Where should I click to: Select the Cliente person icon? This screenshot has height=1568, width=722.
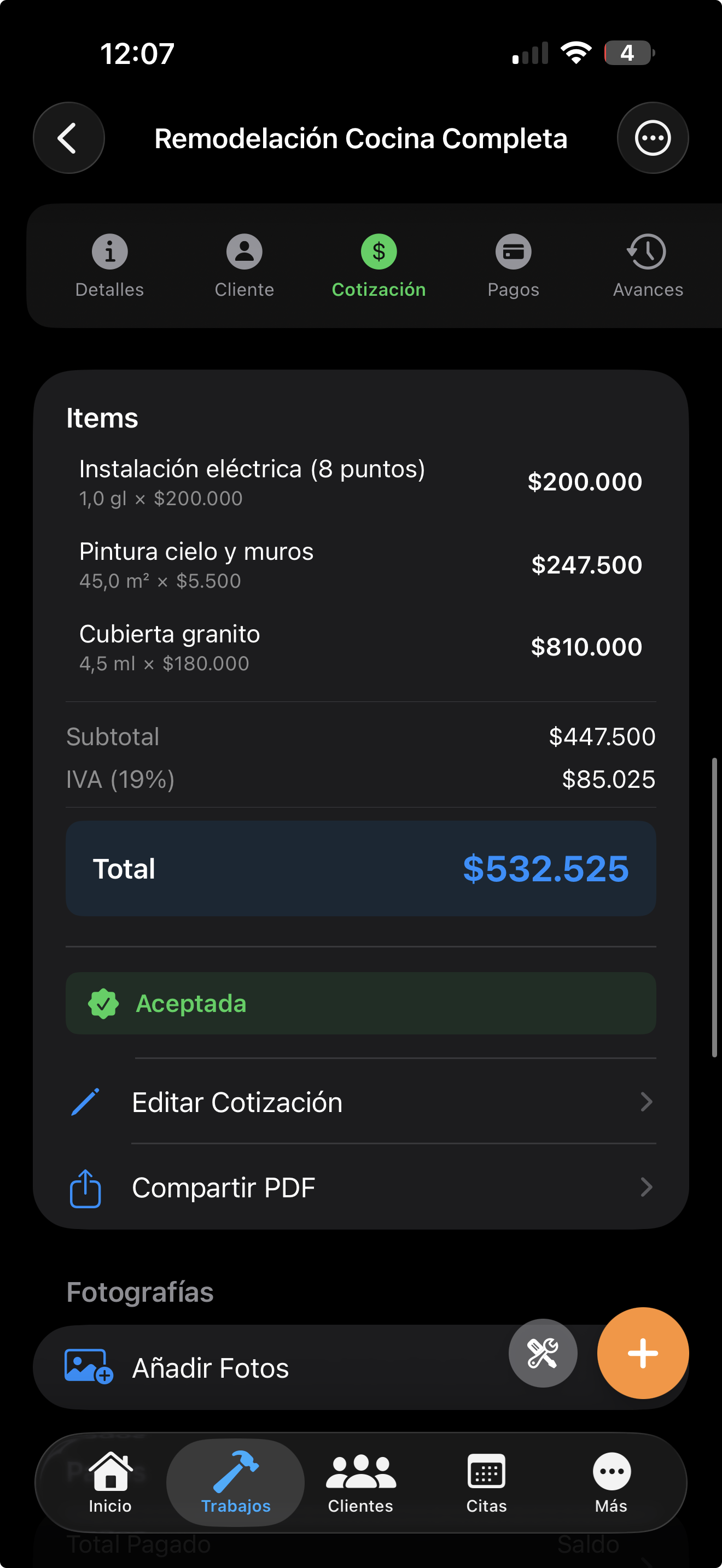point(244,251)
